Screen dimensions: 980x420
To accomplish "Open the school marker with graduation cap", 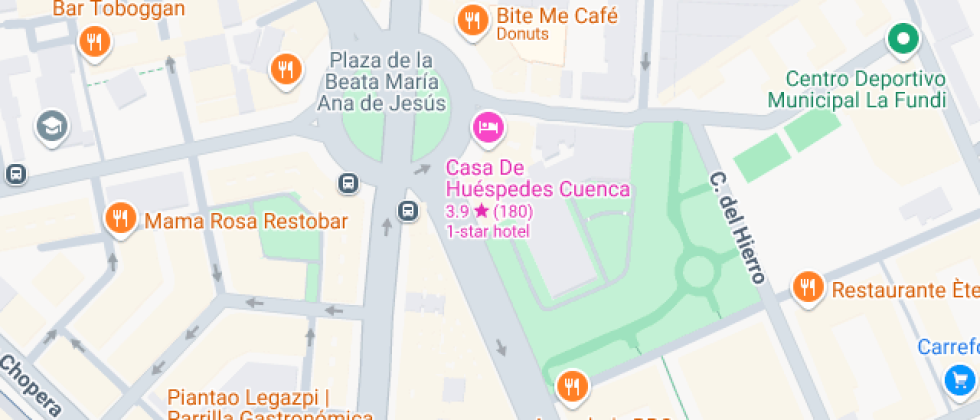I will point(48,125).
